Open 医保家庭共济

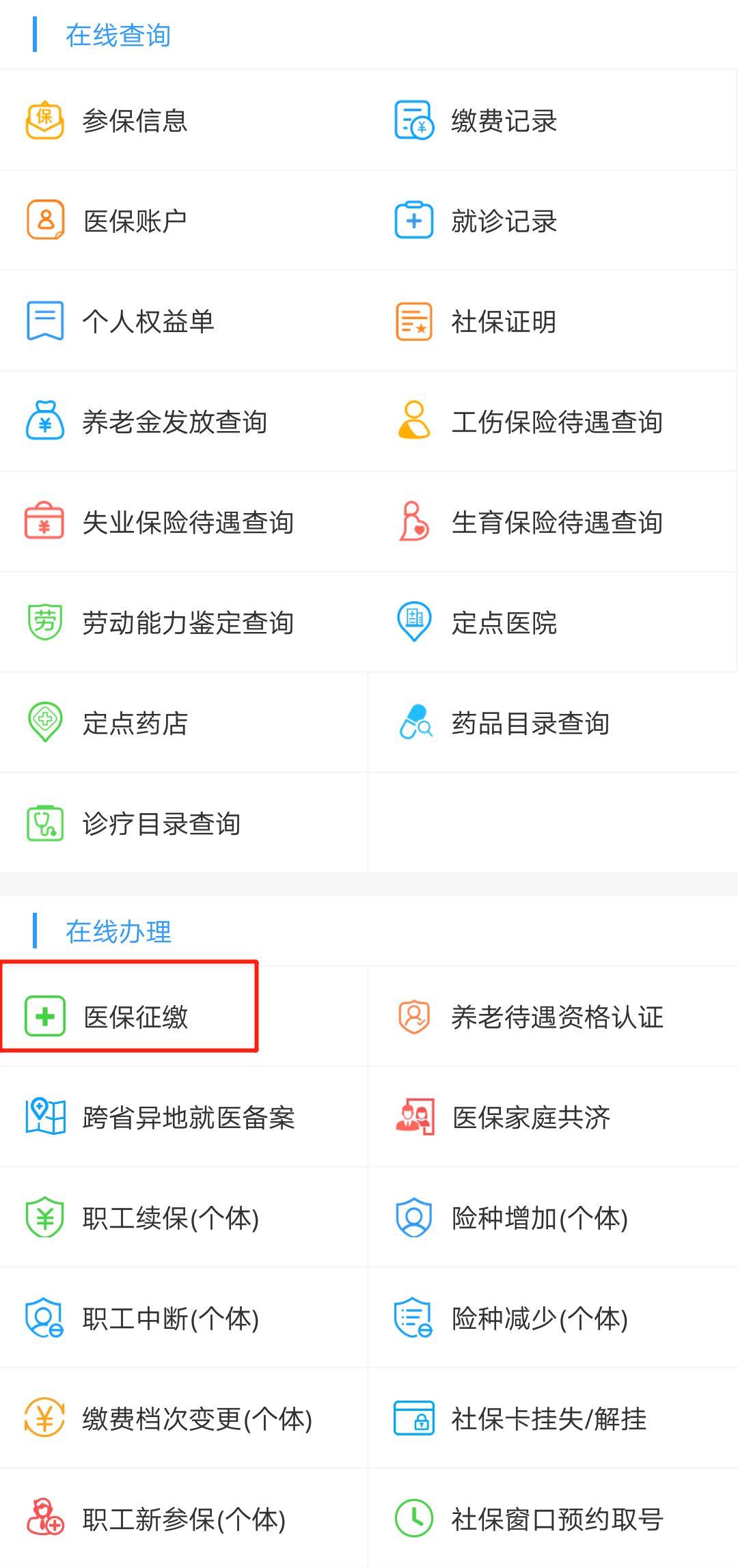pos(530,1117)
